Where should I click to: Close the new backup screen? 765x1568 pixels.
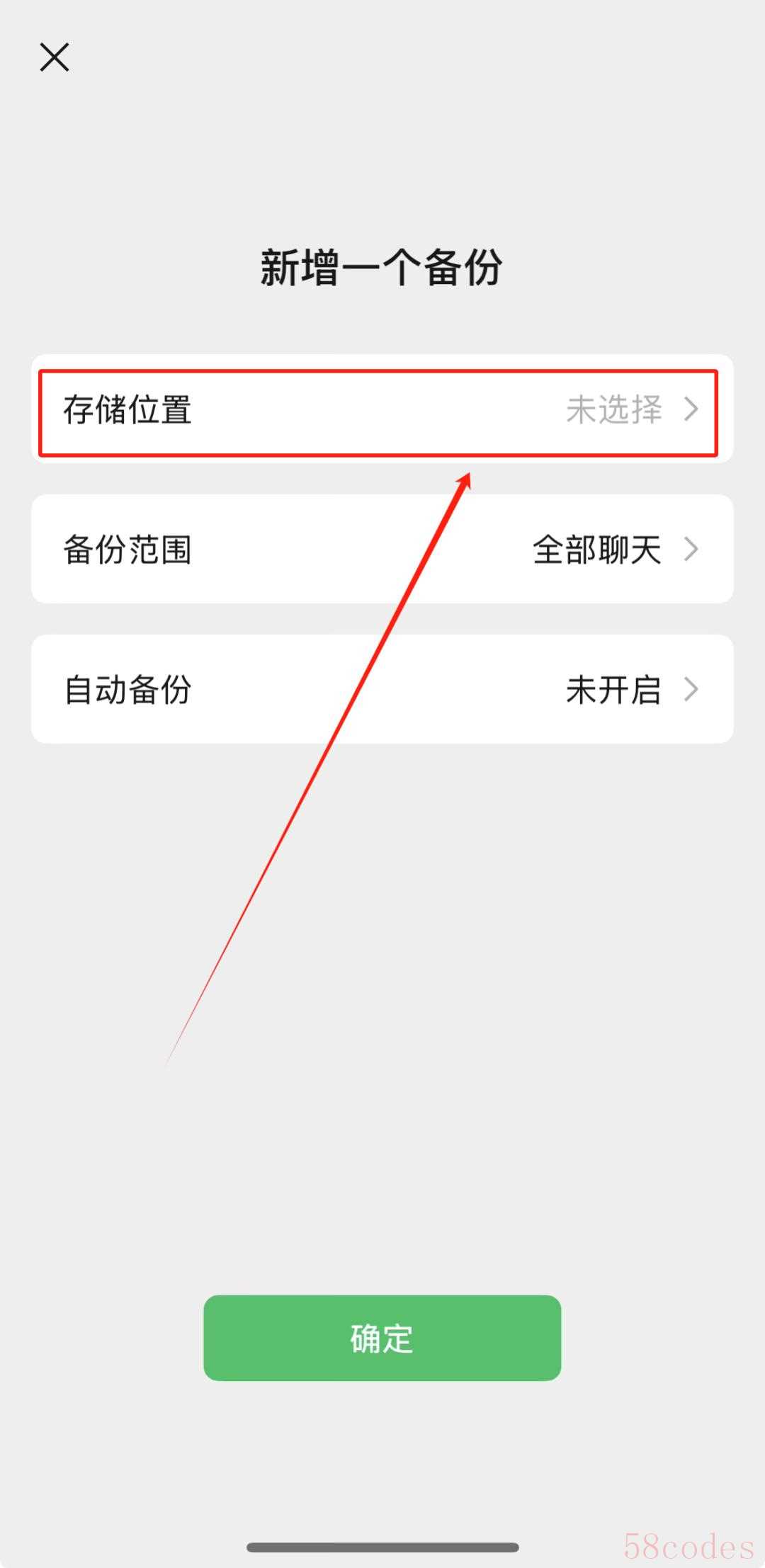tap(54, 57)
